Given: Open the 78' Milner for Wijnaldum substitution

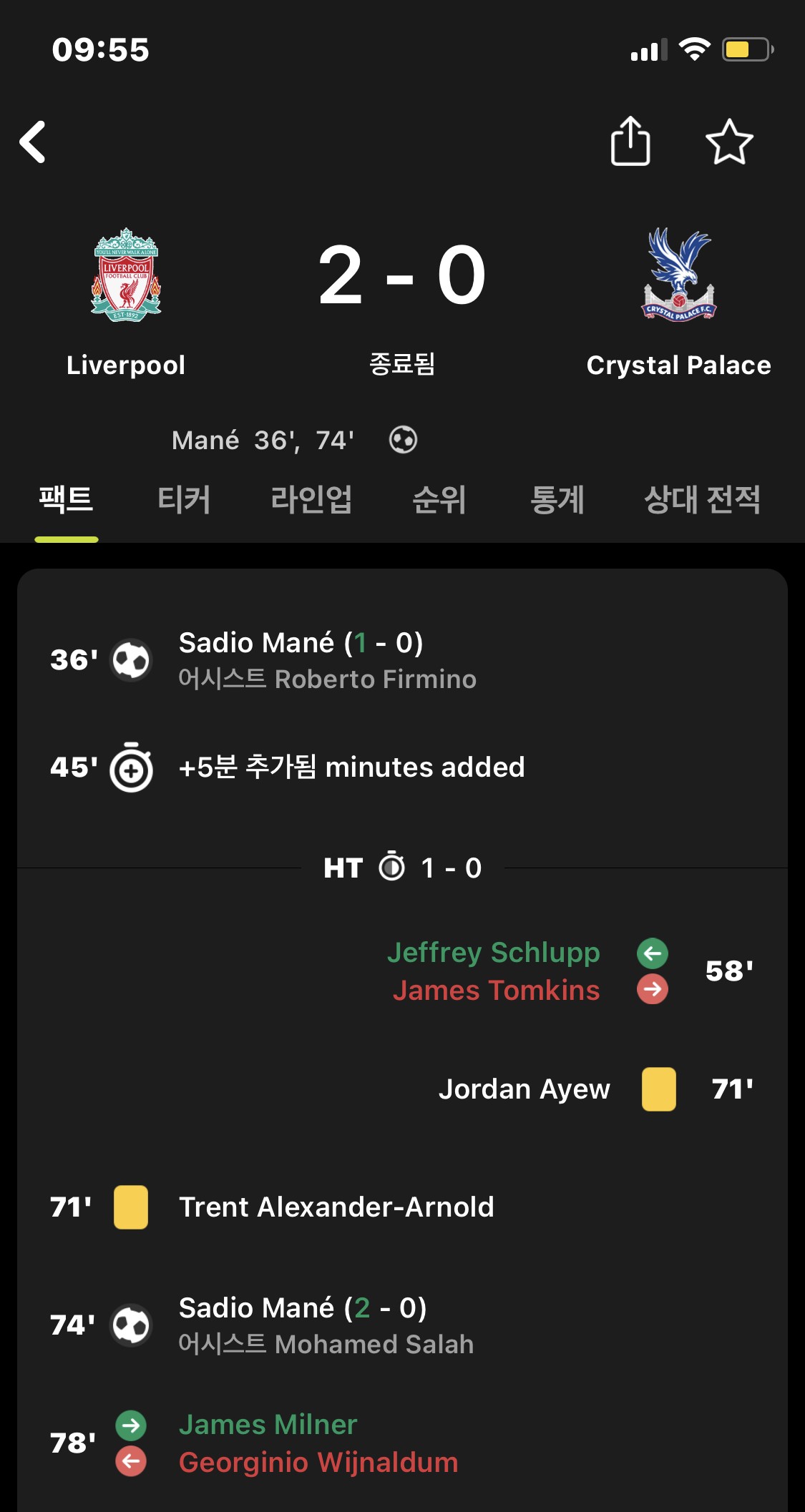Looking at the screenshot, I should coord(402,1443).
